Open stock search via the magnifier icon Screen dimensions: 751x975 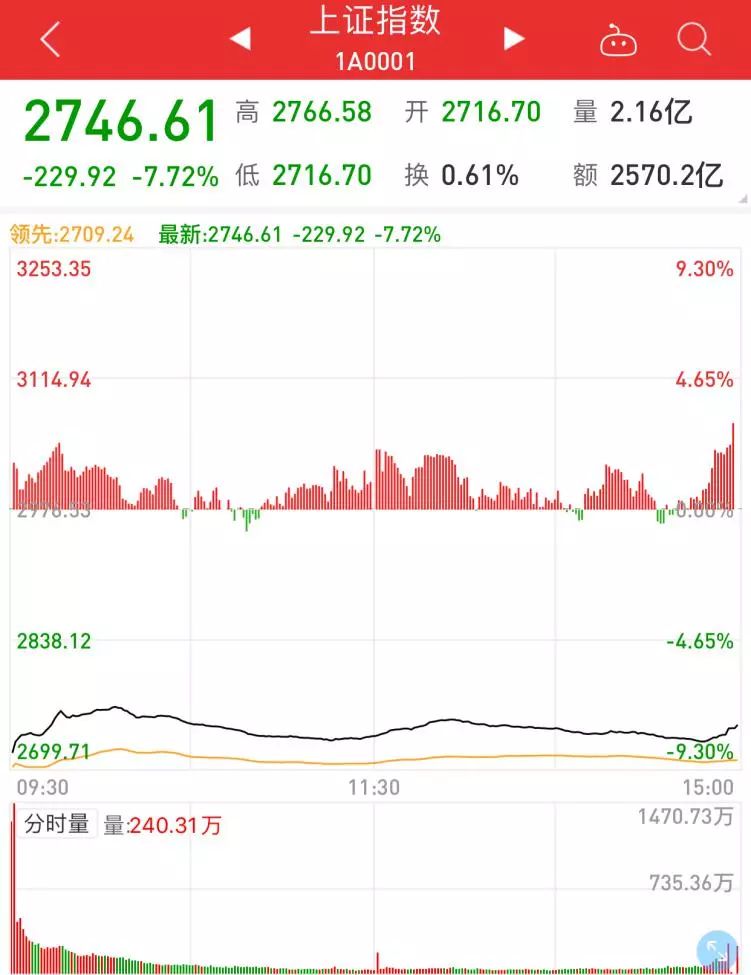click(x=692, y=38)
